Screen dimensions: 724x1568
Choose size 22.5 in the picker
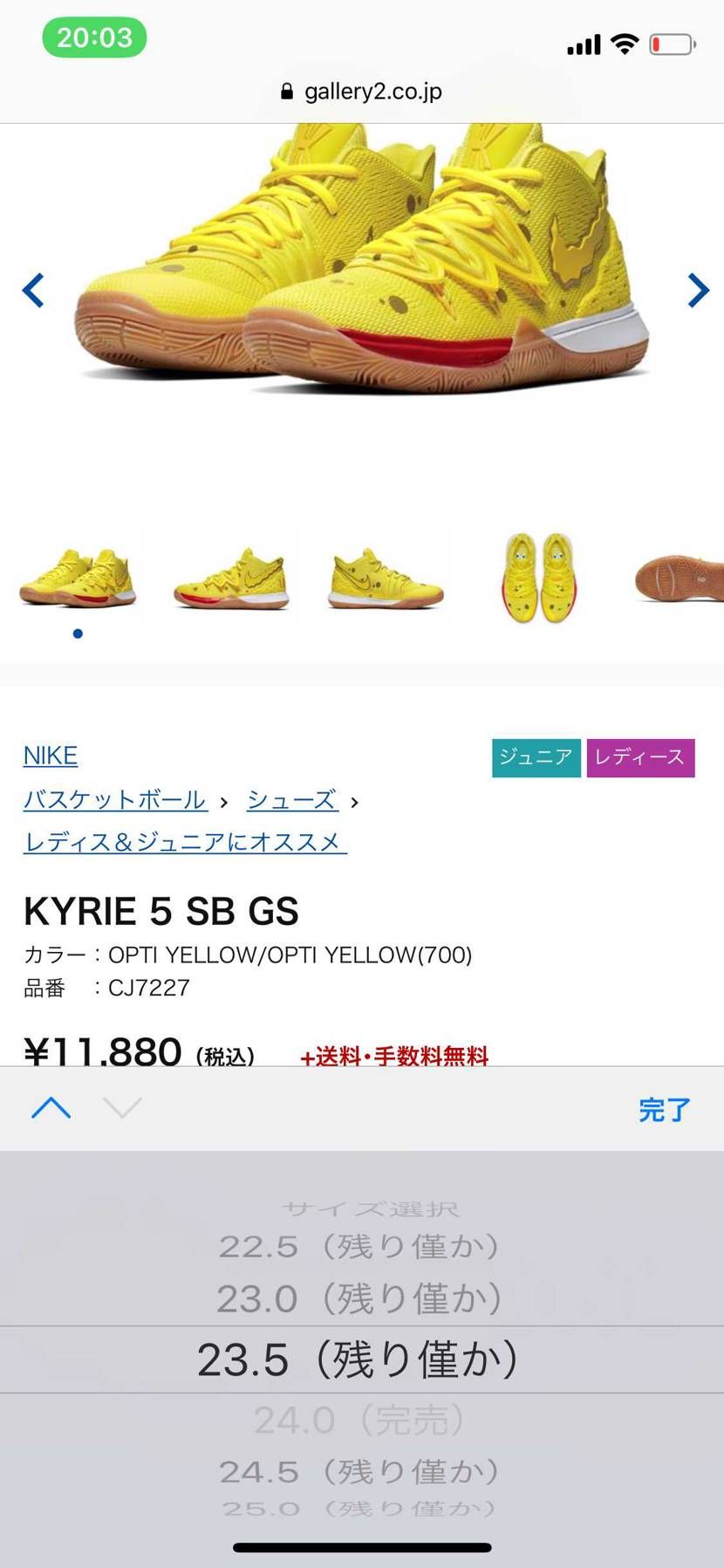359,1247
